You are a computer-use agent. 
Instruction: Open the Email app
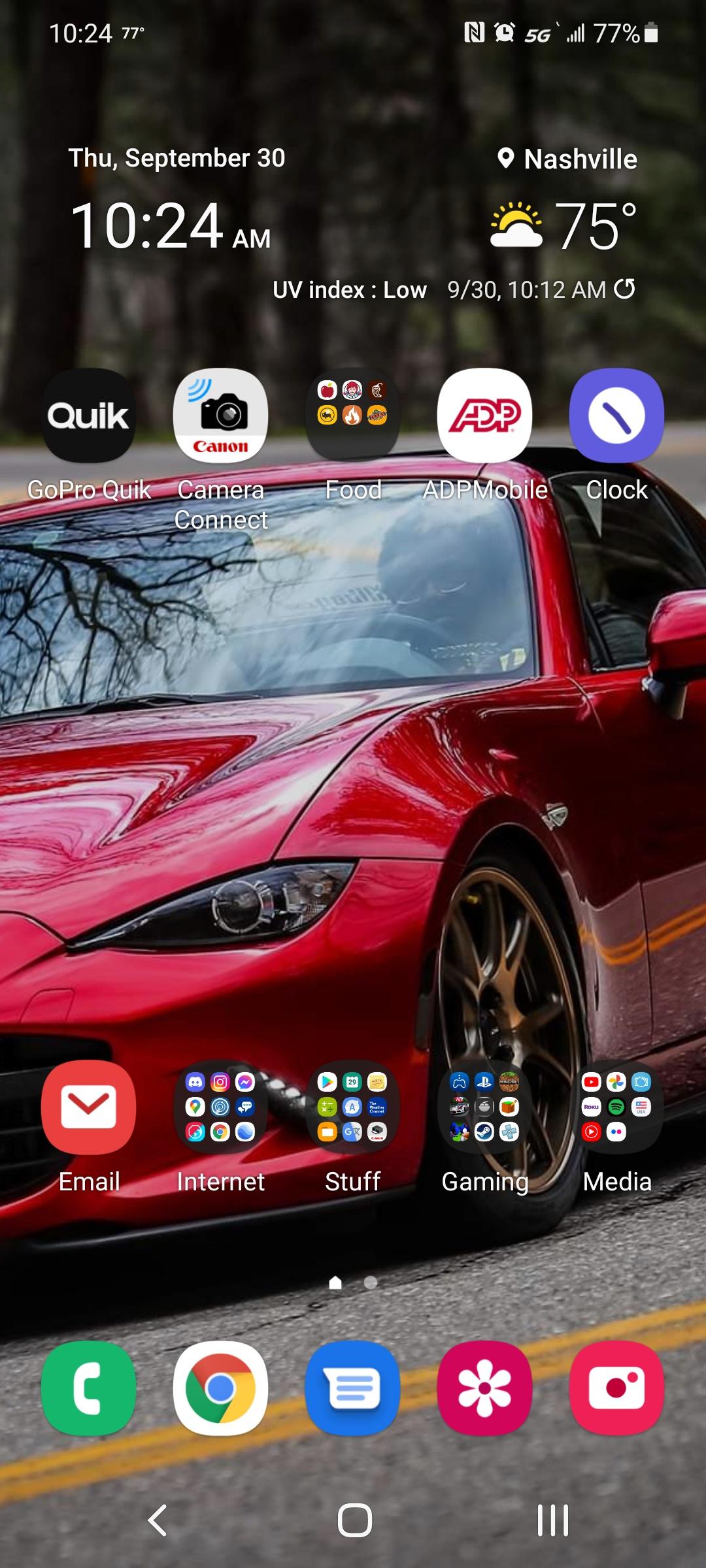point(89,1107)
